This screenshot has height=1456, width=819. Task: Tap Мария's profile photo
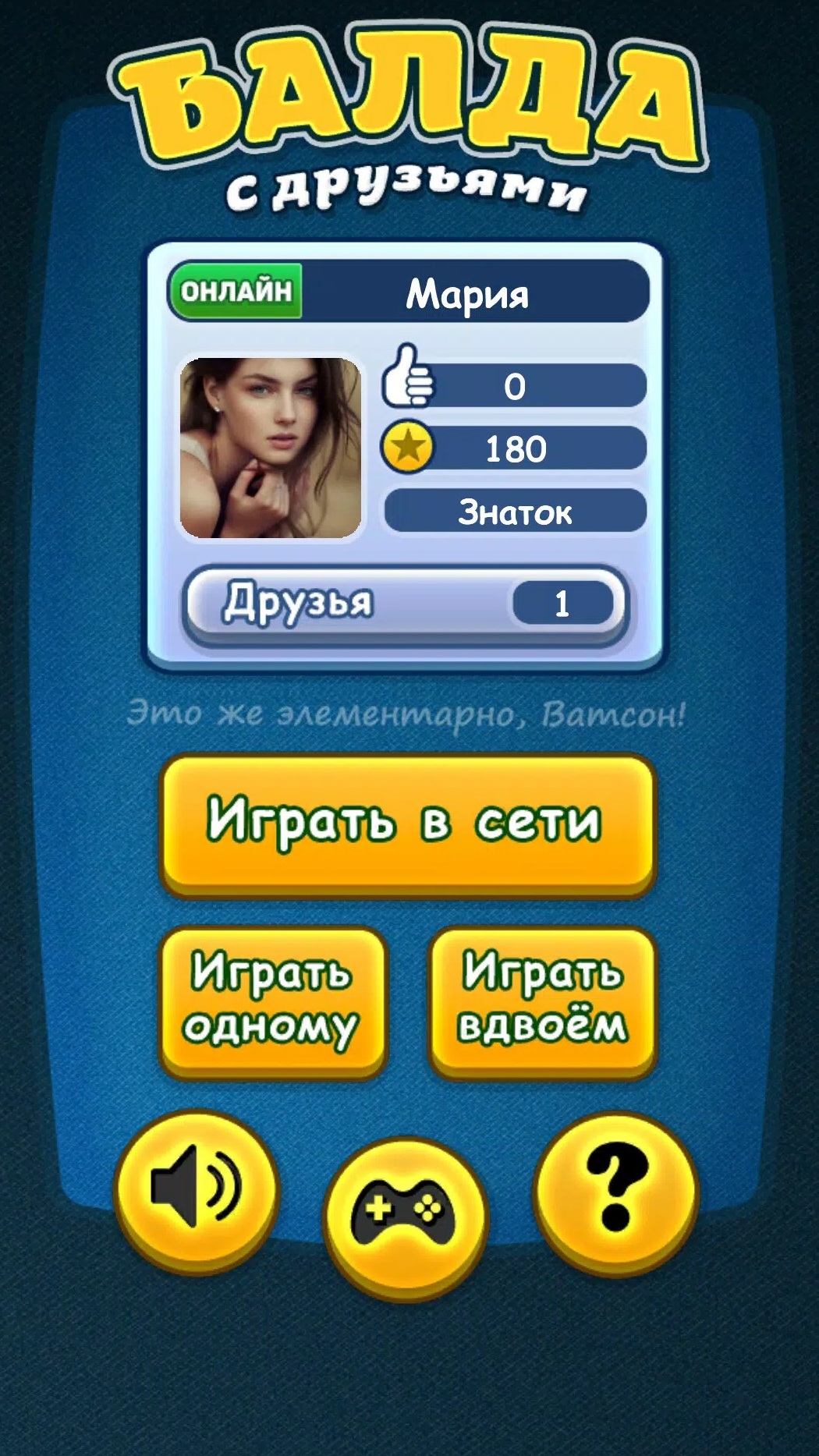[271, 448]
